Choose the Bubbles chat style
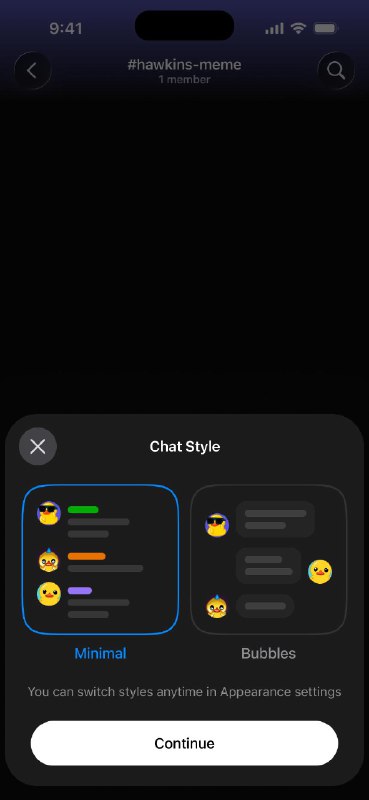Viewport: 369px width, 800px height. point(268,559)
